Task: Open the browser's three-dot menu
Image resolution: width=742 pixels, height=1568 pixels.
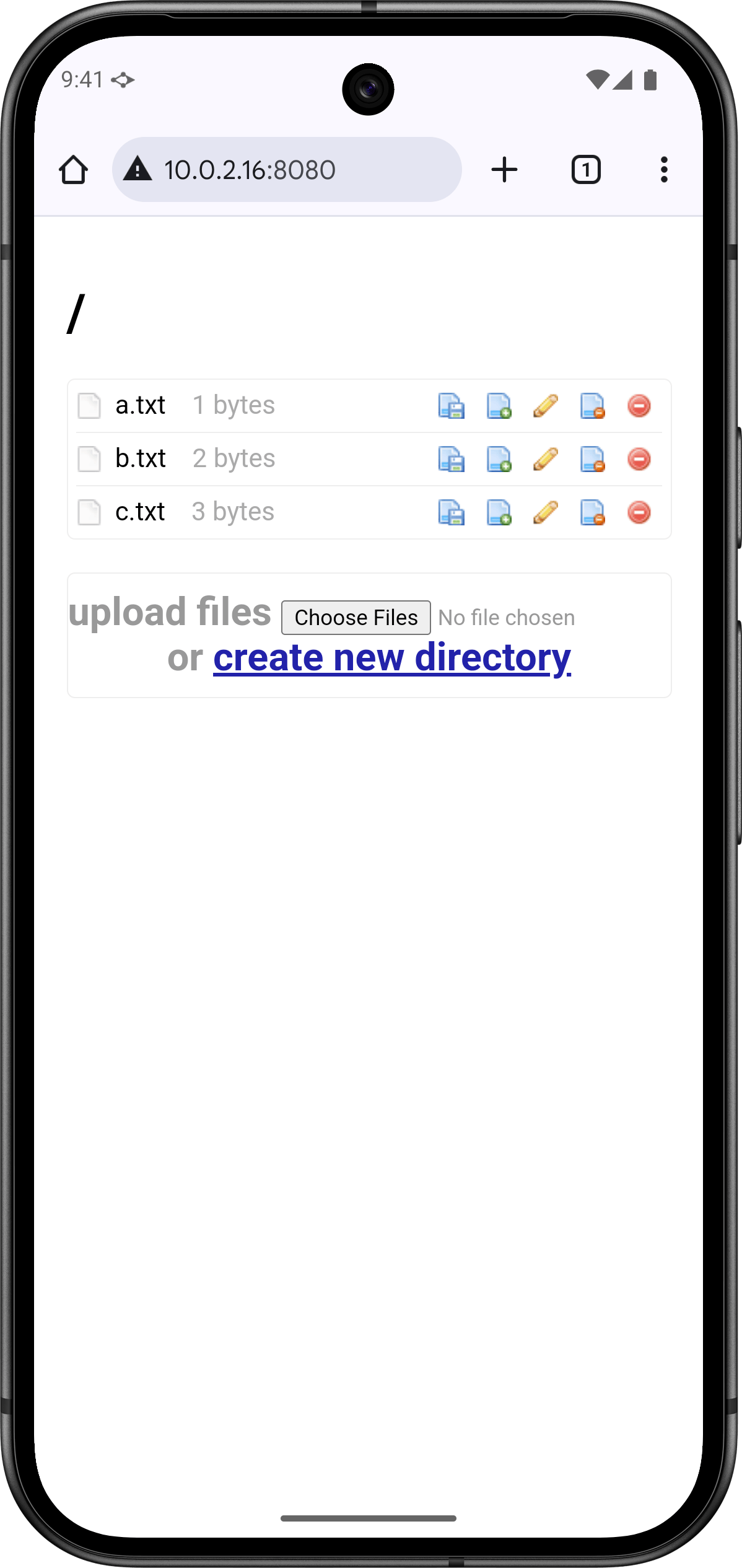Action: click(x=663, y=170)
